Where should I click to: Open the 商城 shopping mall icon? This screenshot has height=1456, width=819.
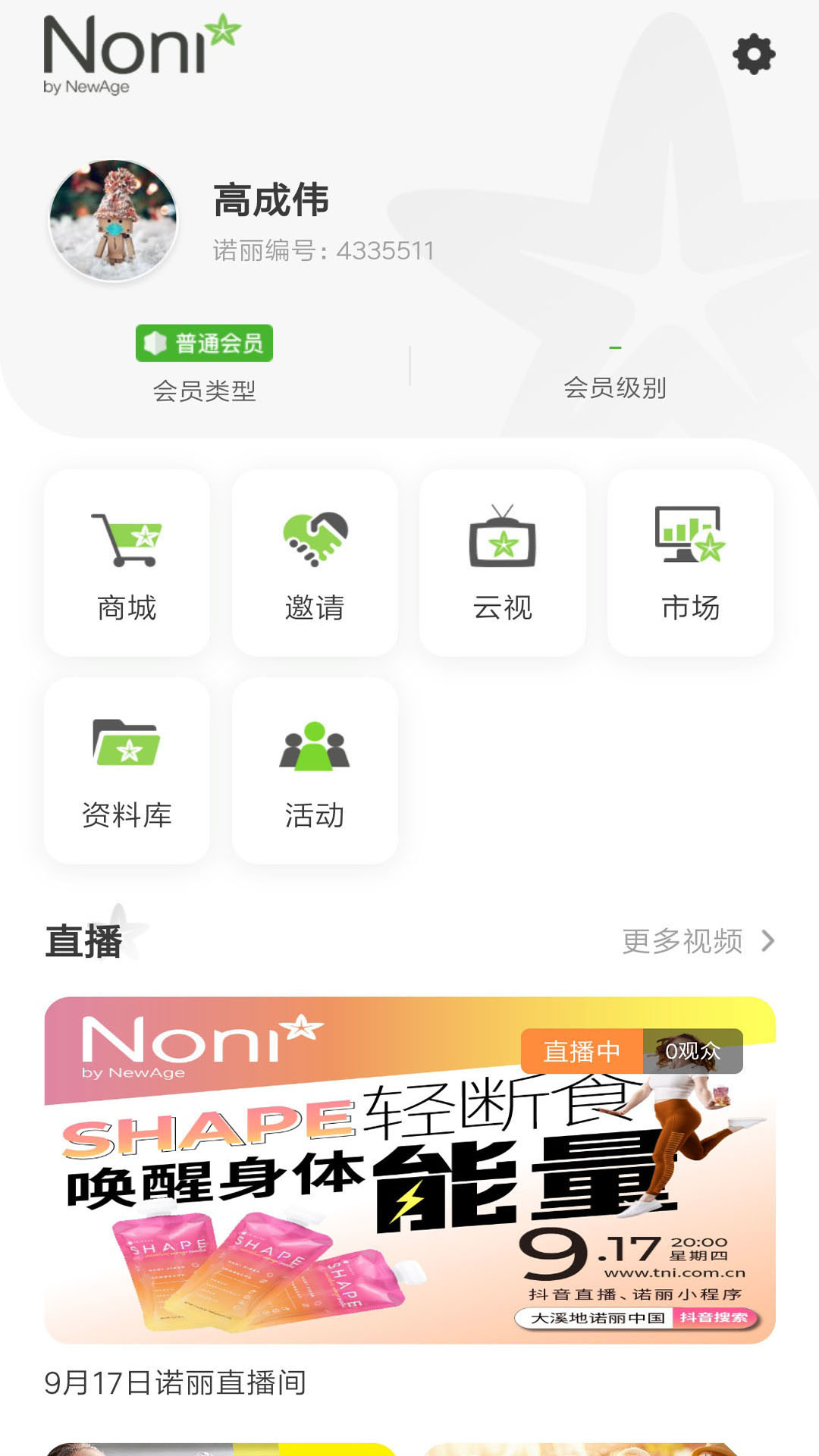click(126, 561)
